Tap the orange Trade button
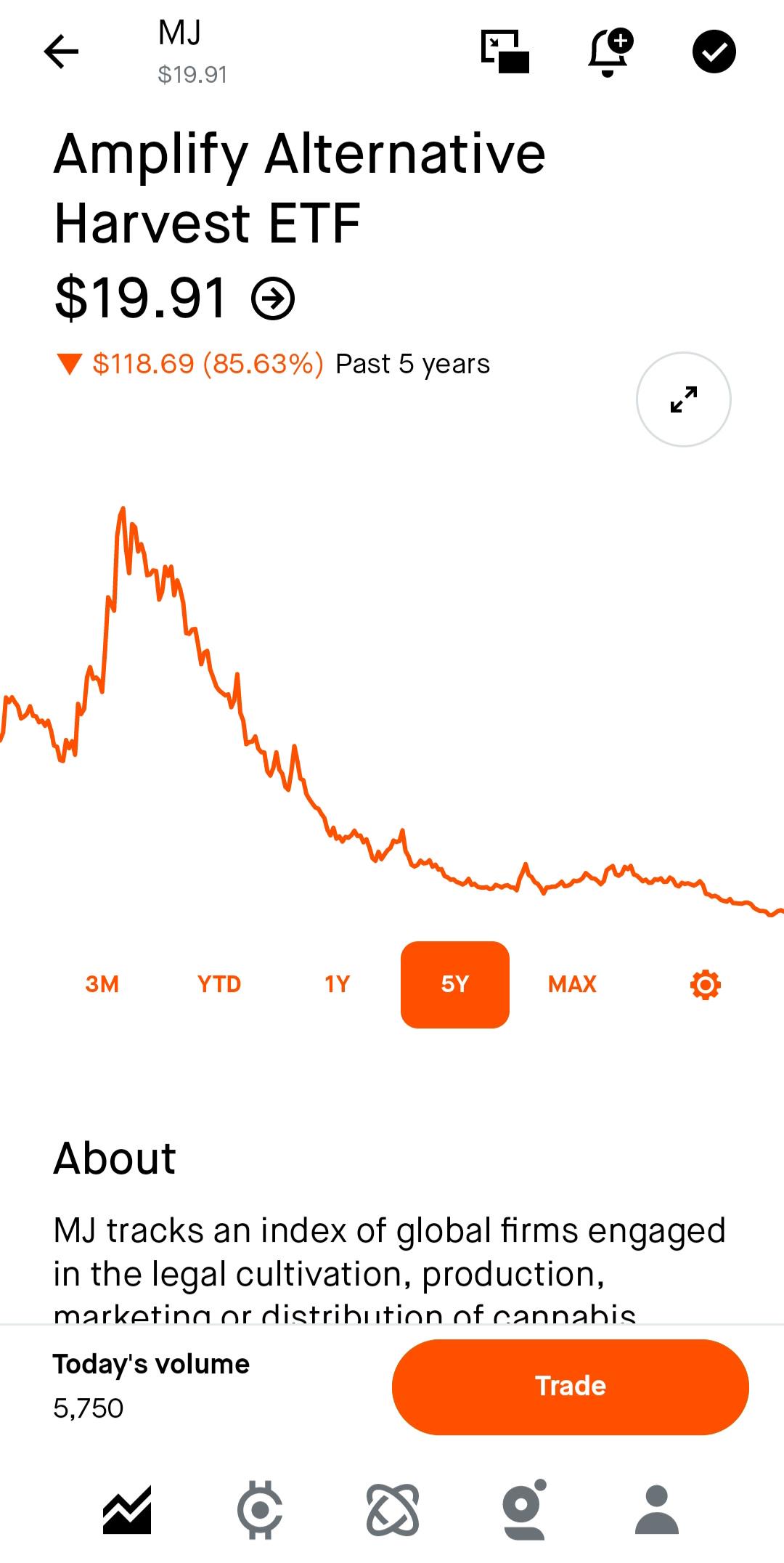The width and height of the screenshot is (784, 1563). coord(570,1387)
